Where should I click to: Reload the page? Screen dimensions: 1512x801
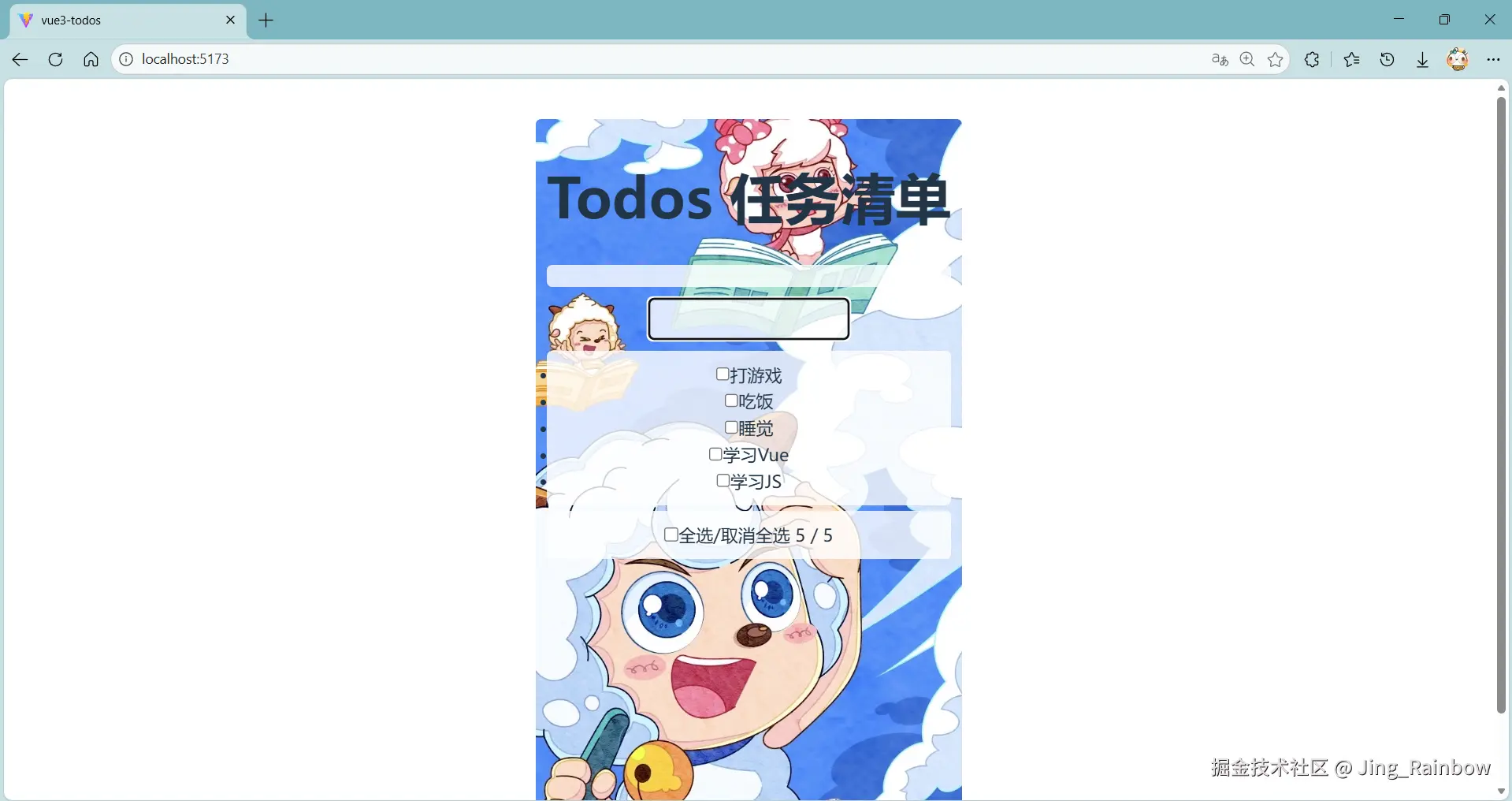(x=55, y=59)
